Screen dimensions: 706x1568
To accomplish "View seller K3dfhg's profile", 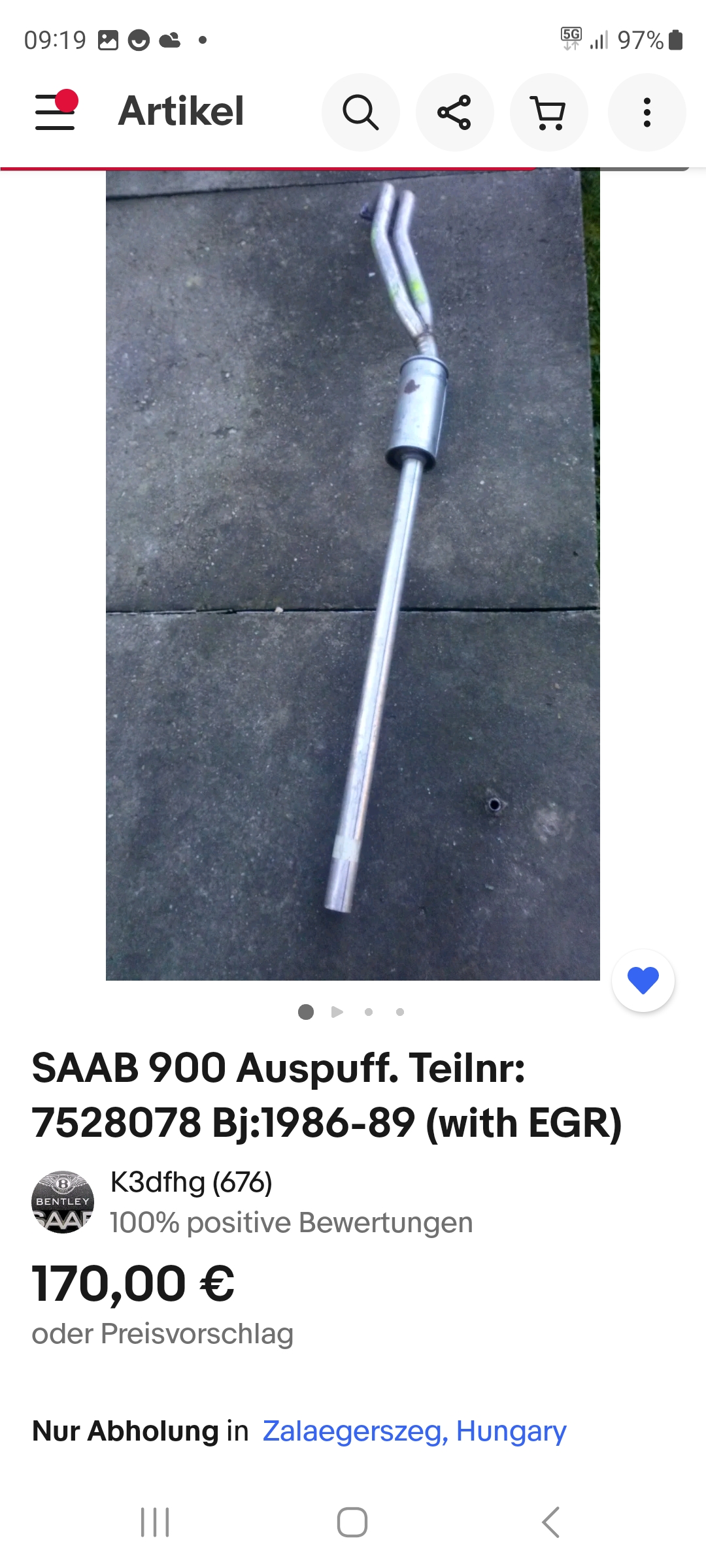I will (192, 1183).
